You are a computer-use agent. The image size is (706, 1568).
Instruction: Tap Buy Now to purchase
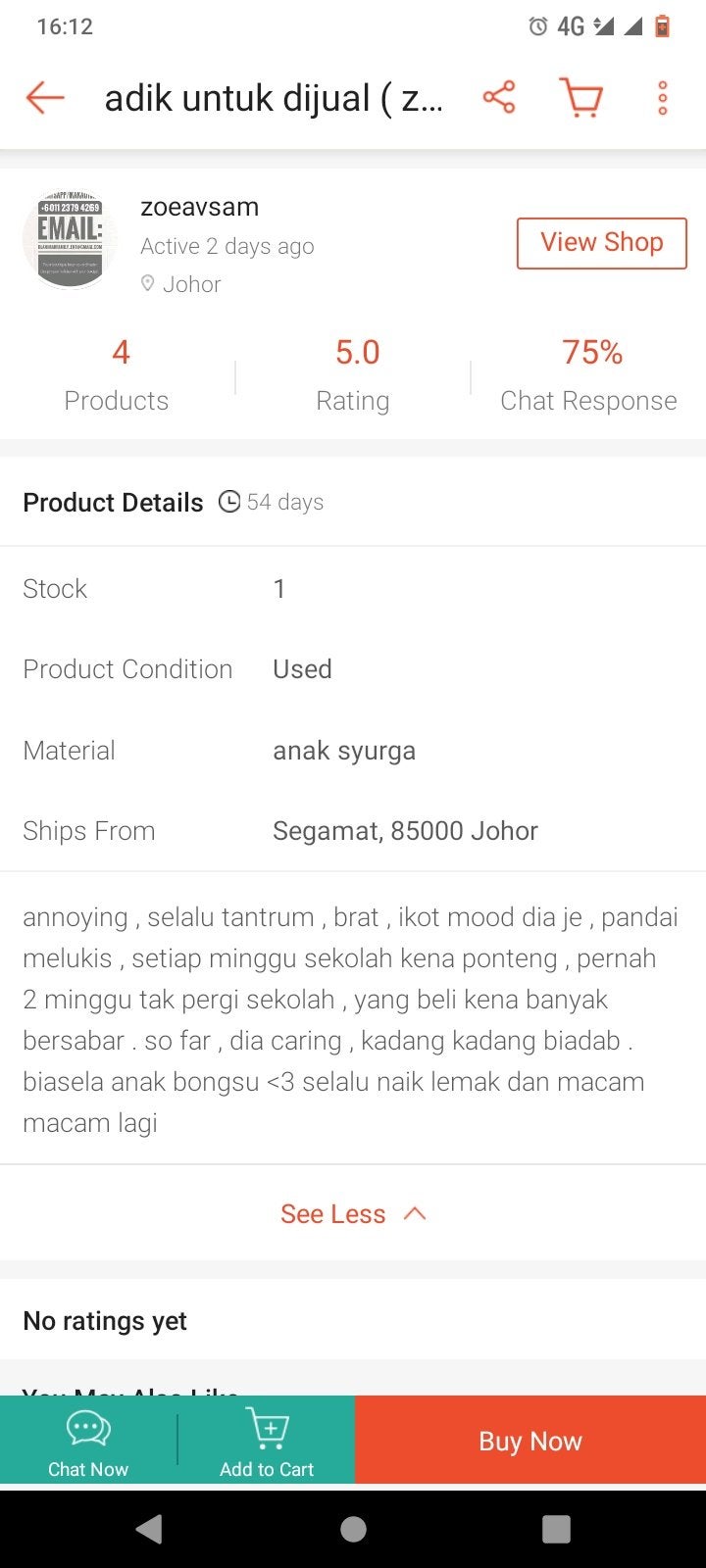click(x=529, y=1441)
